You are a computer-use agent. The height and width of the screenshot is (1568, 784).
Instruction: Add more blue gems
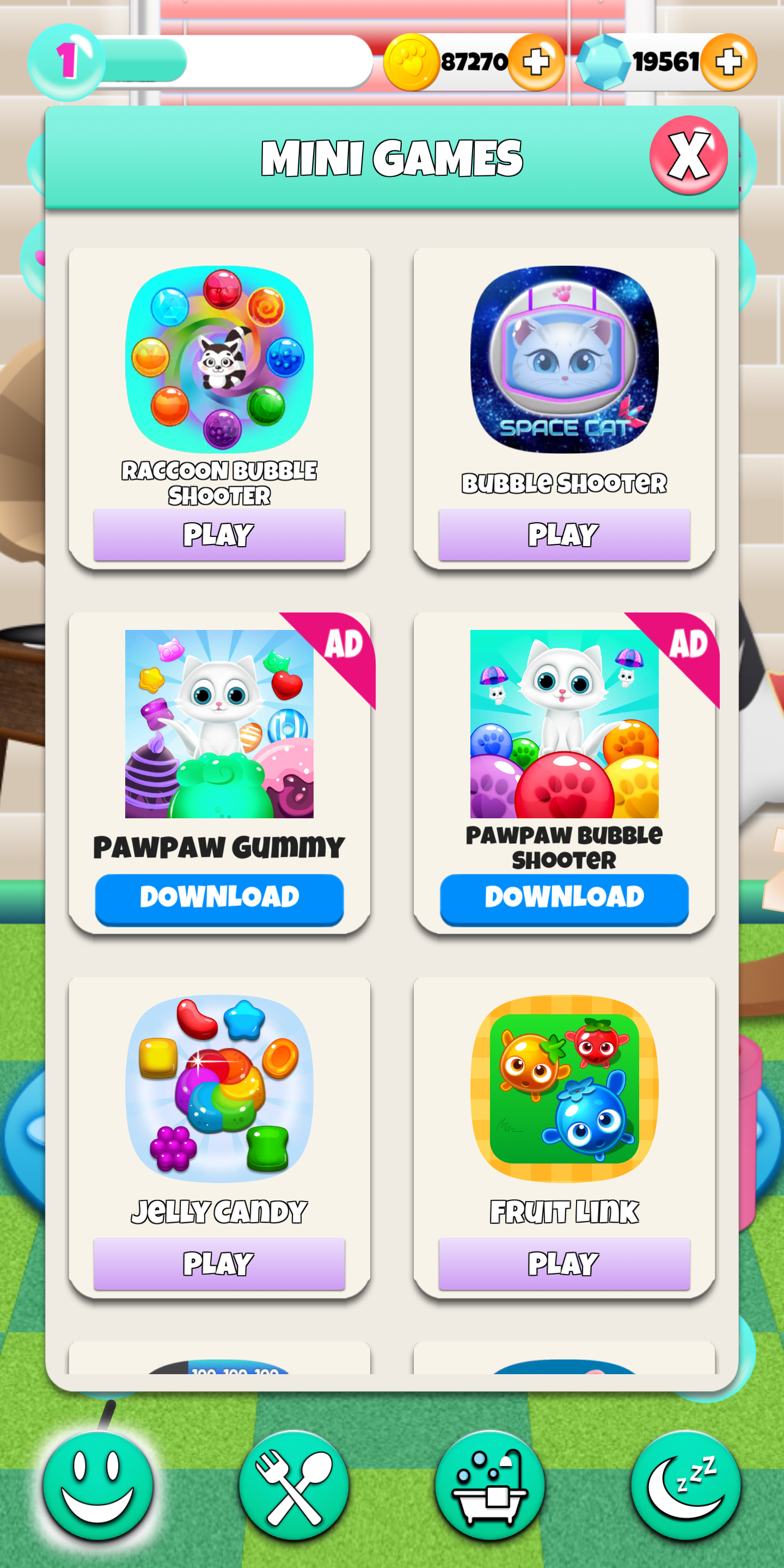click(x=728, y=62)
